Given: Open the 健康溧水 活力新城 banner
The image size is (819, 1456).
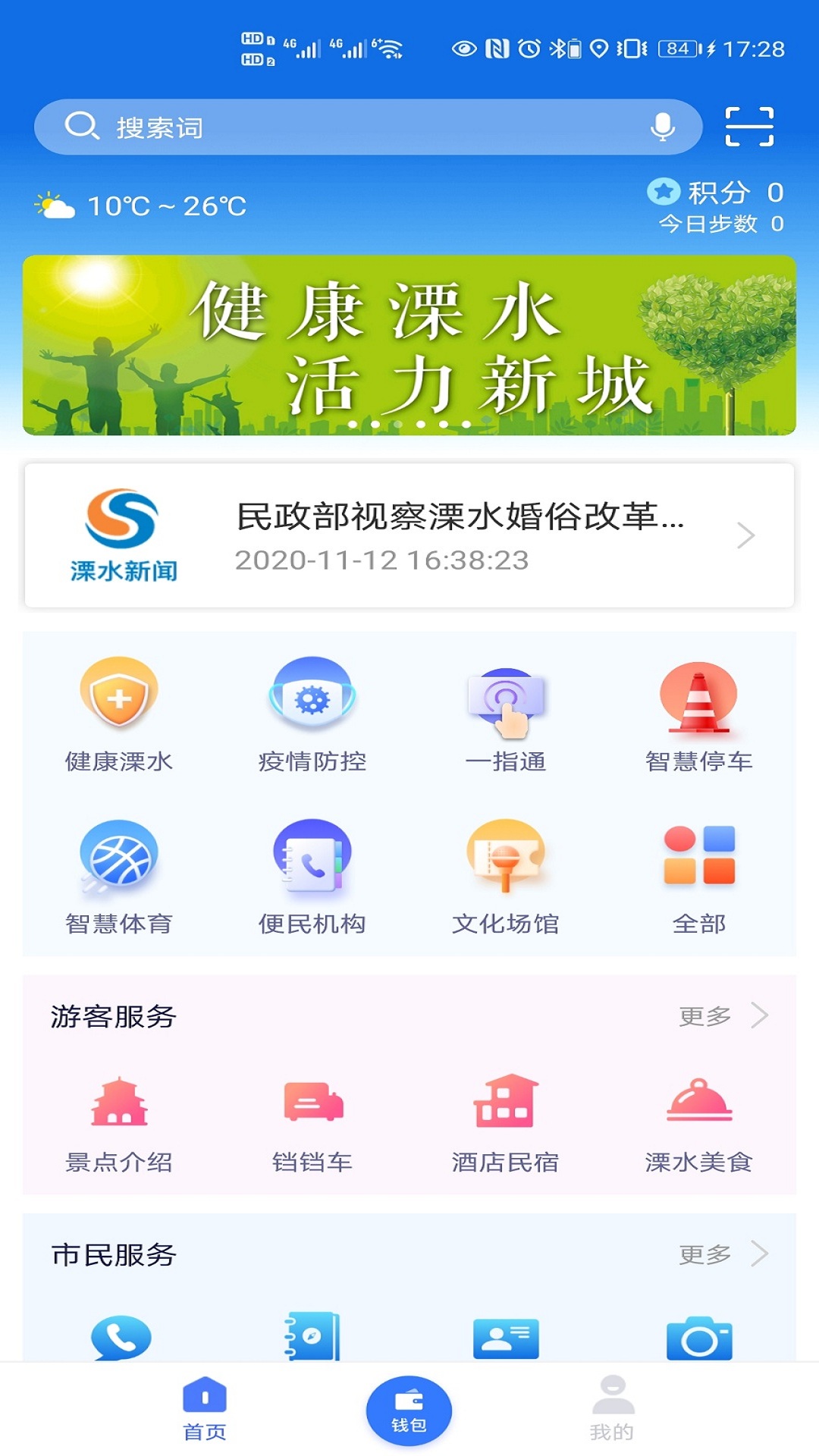Looking at the screenshot, I should point(409,345).
